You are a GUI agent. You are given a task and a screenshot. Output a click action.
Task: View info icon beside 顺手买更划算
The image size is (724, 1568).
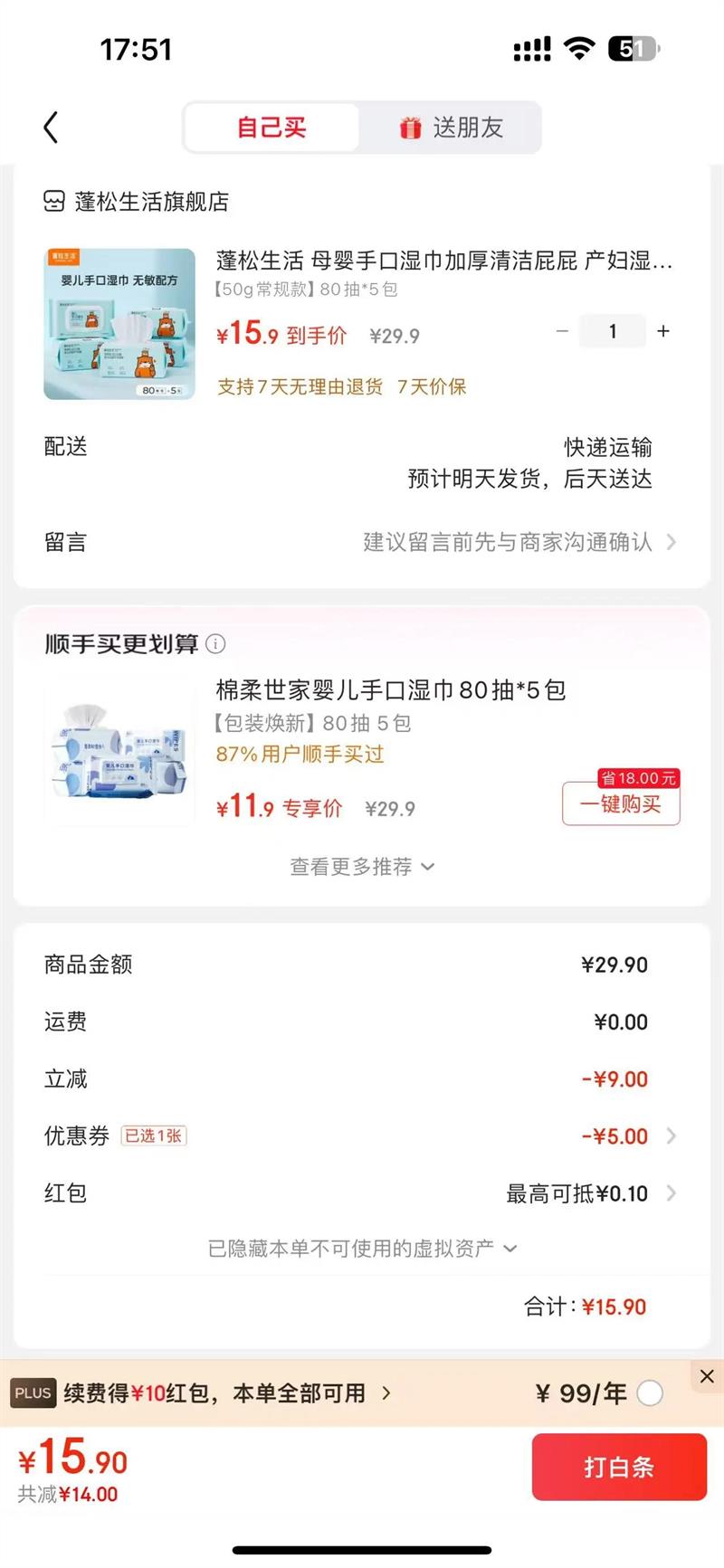click(x=215, y=644)
